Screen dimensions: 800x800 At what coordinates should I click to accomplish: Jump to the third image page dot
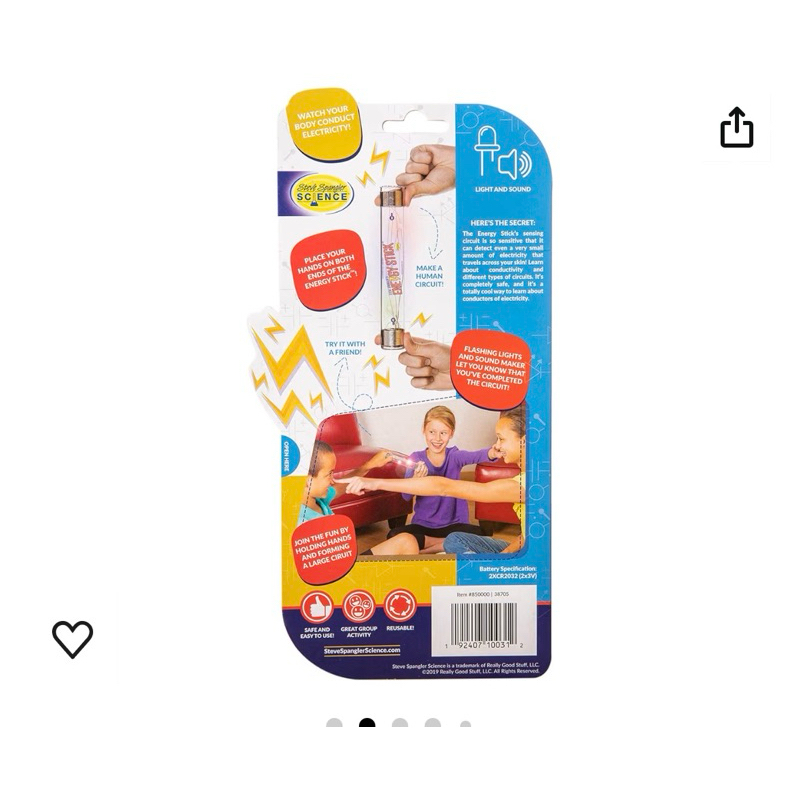[399, 723]
